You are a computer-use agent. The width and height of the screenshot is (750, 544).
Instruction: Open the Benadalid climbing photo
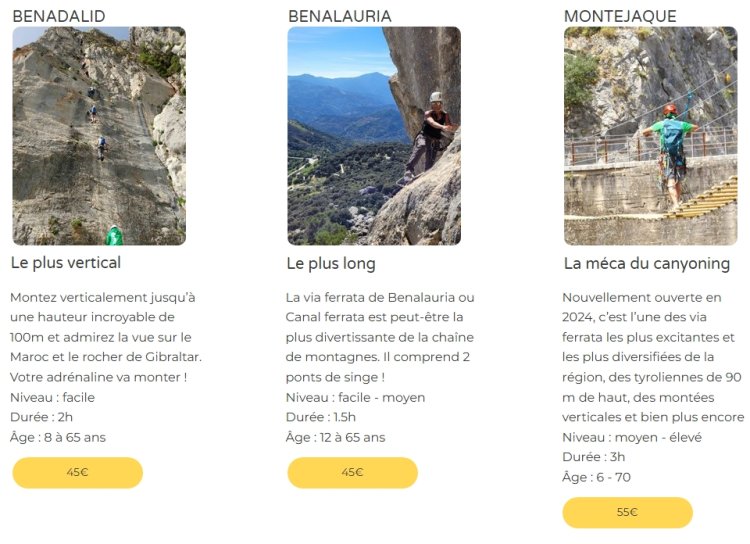(99, 136)
